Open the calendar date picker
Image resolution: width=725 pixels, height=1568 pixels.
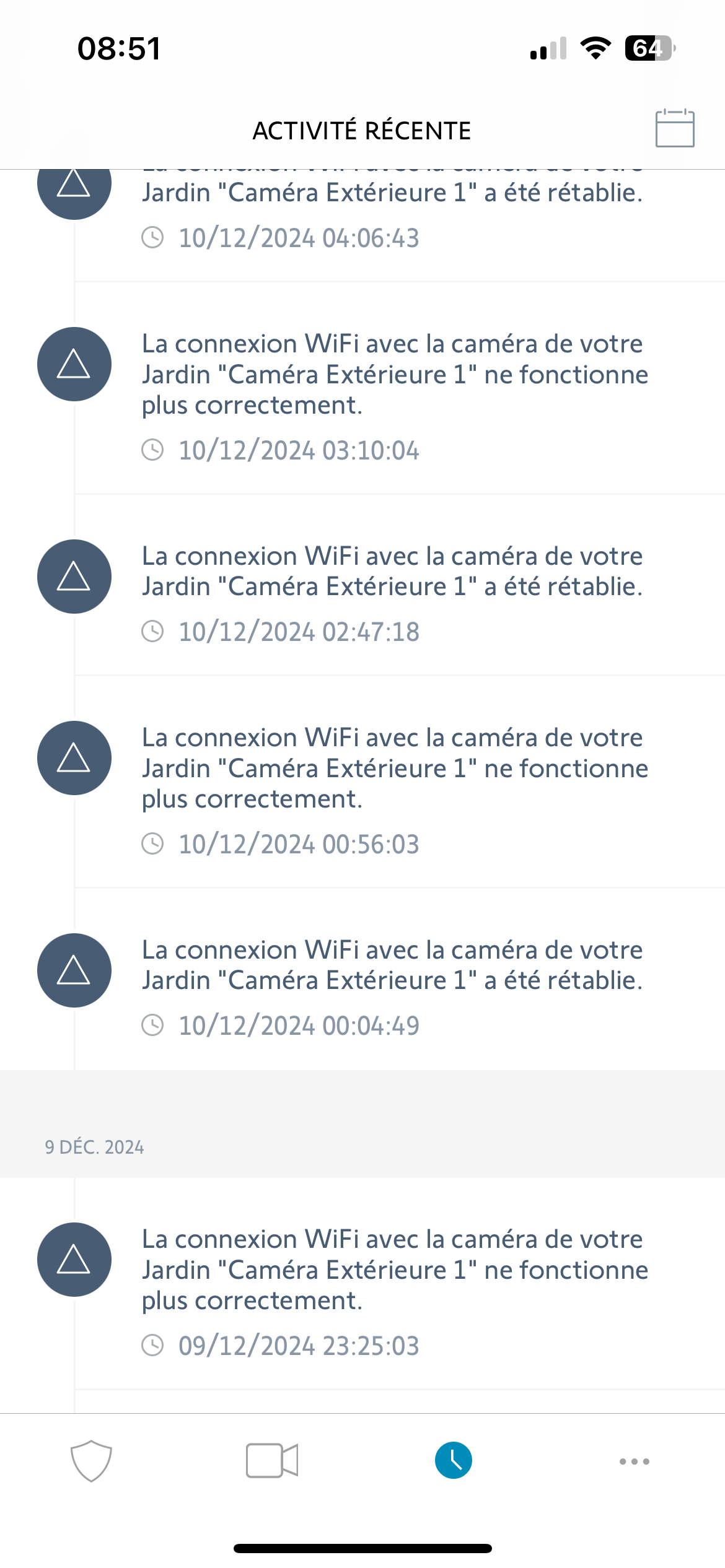pyautogui.click(x=674, y=129)
